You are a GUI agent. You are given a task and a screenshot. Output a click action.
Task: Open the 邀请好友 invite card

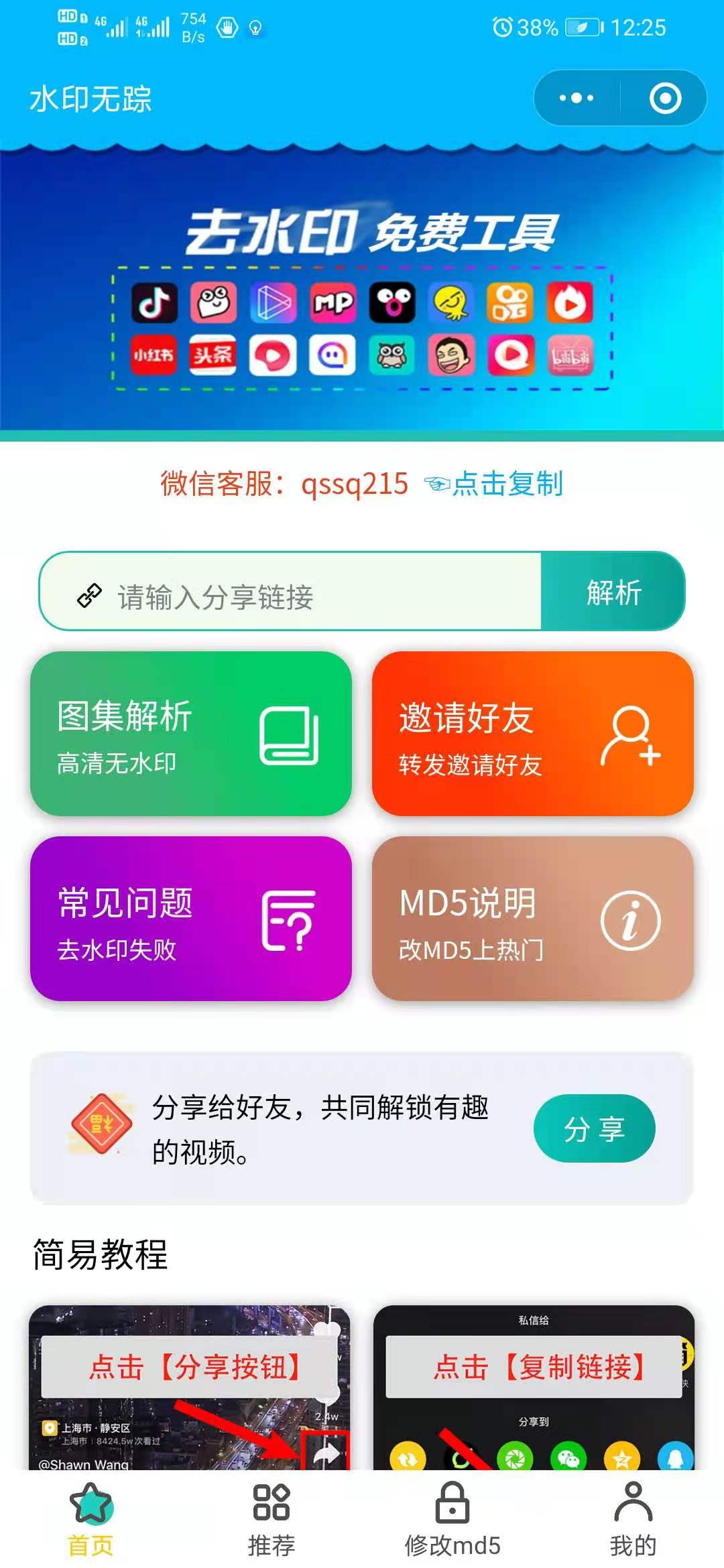[x=533, y=734]
